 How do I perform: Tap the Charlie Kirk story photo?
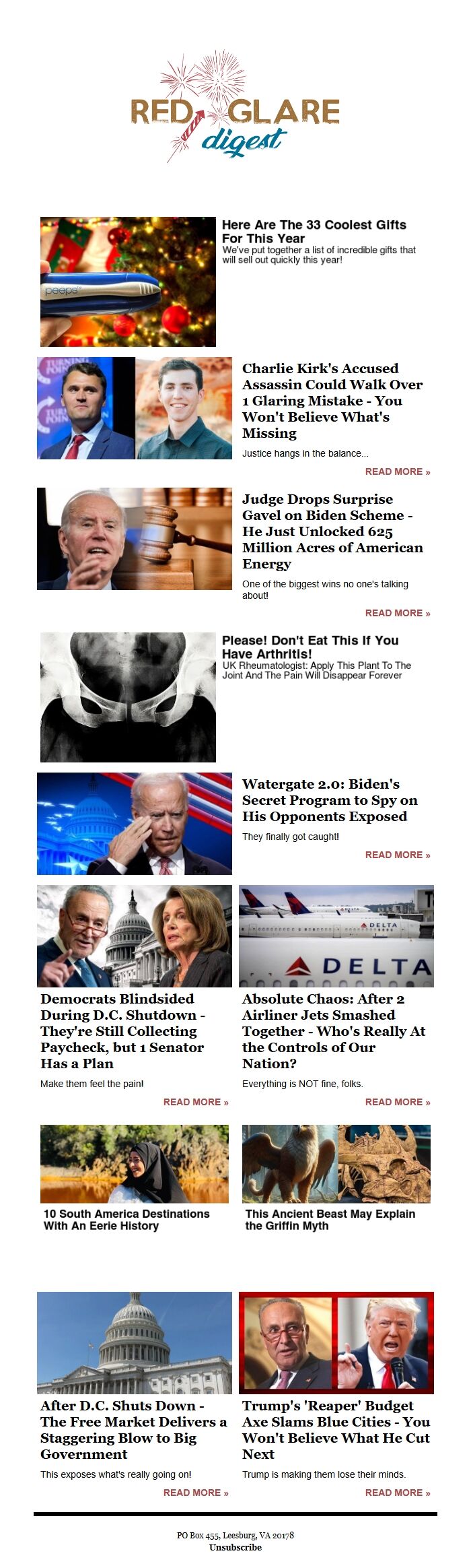(x=135, y=408)
